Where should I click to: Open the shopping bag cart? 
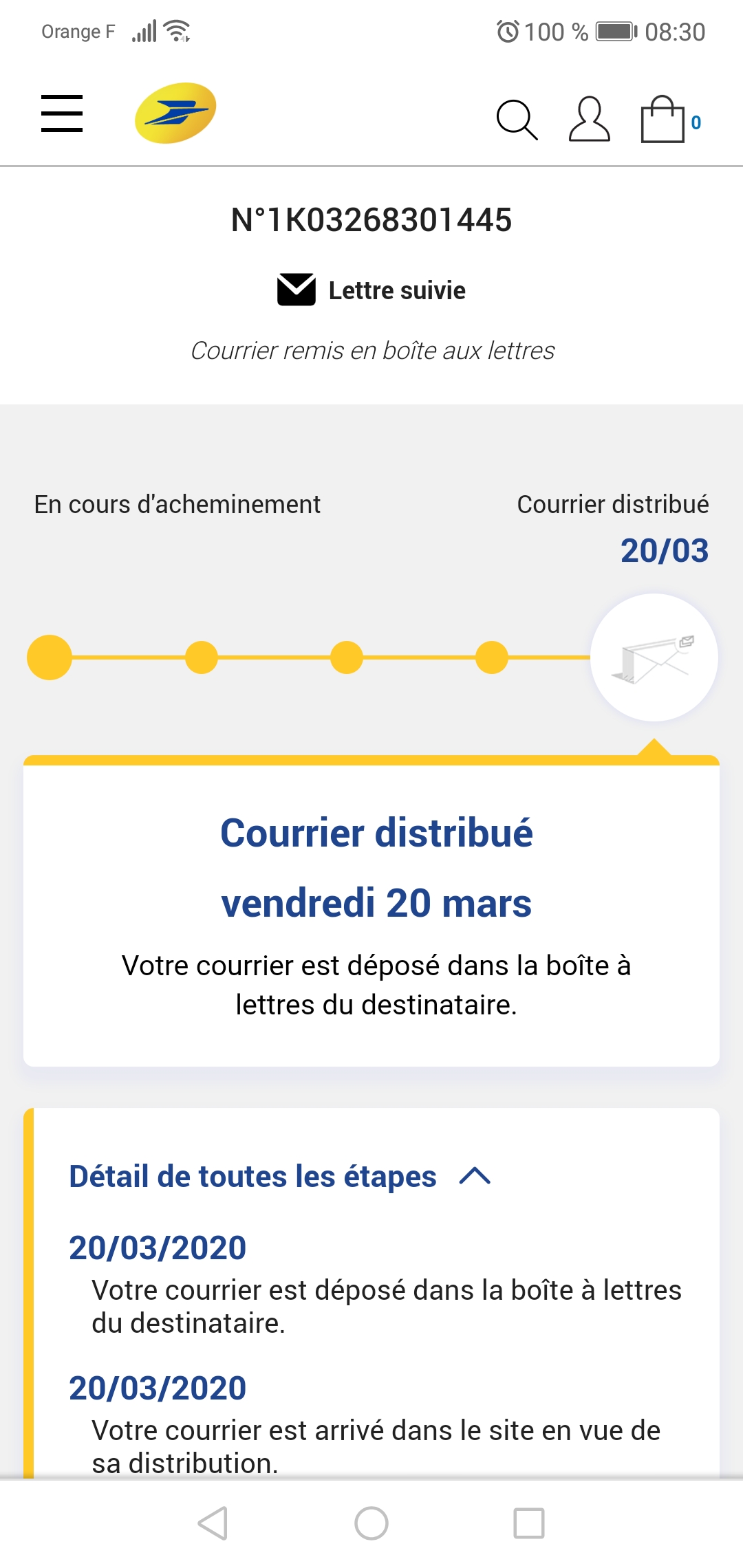point(663,120)
